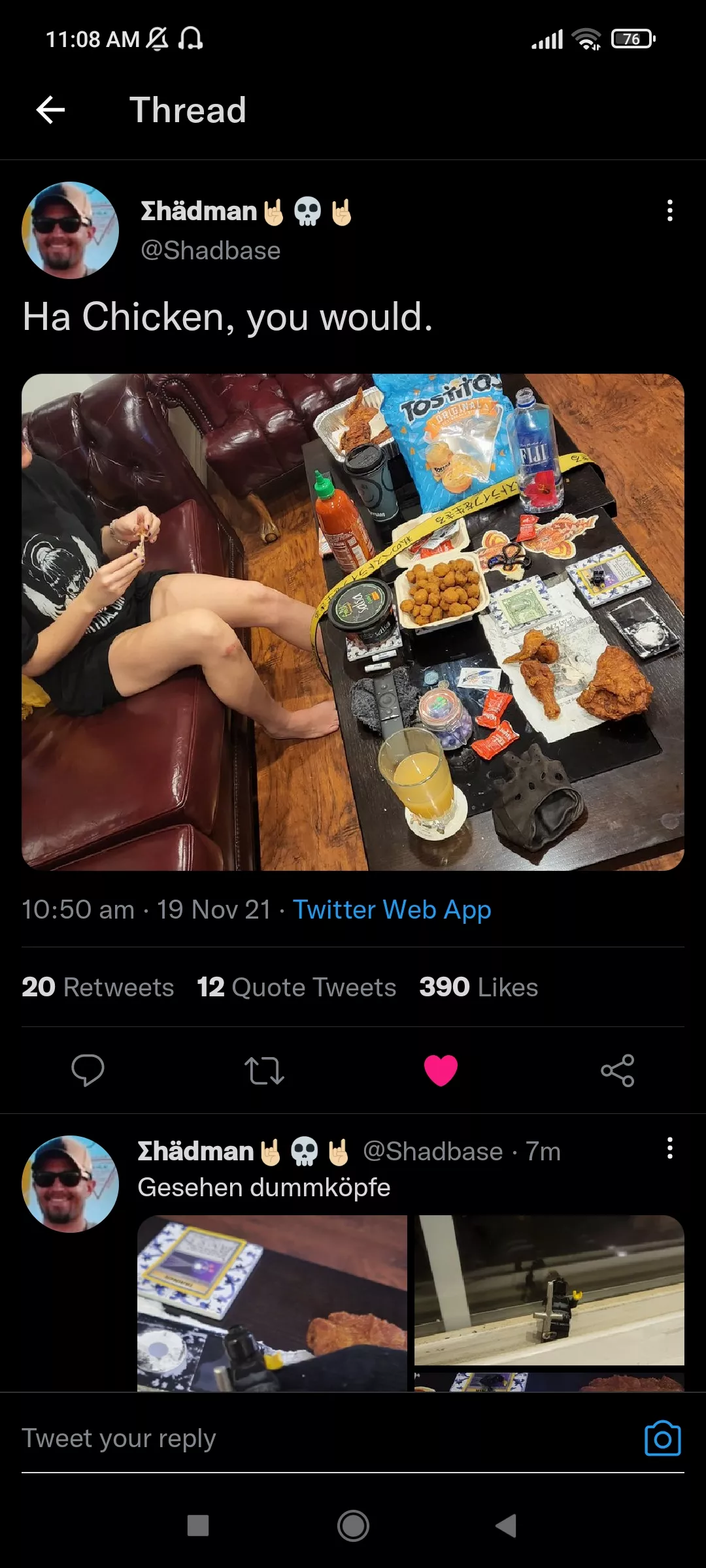Share the main tweet
The width and height of the screenshot is (706, 1568).
[x=617, y=1070]
